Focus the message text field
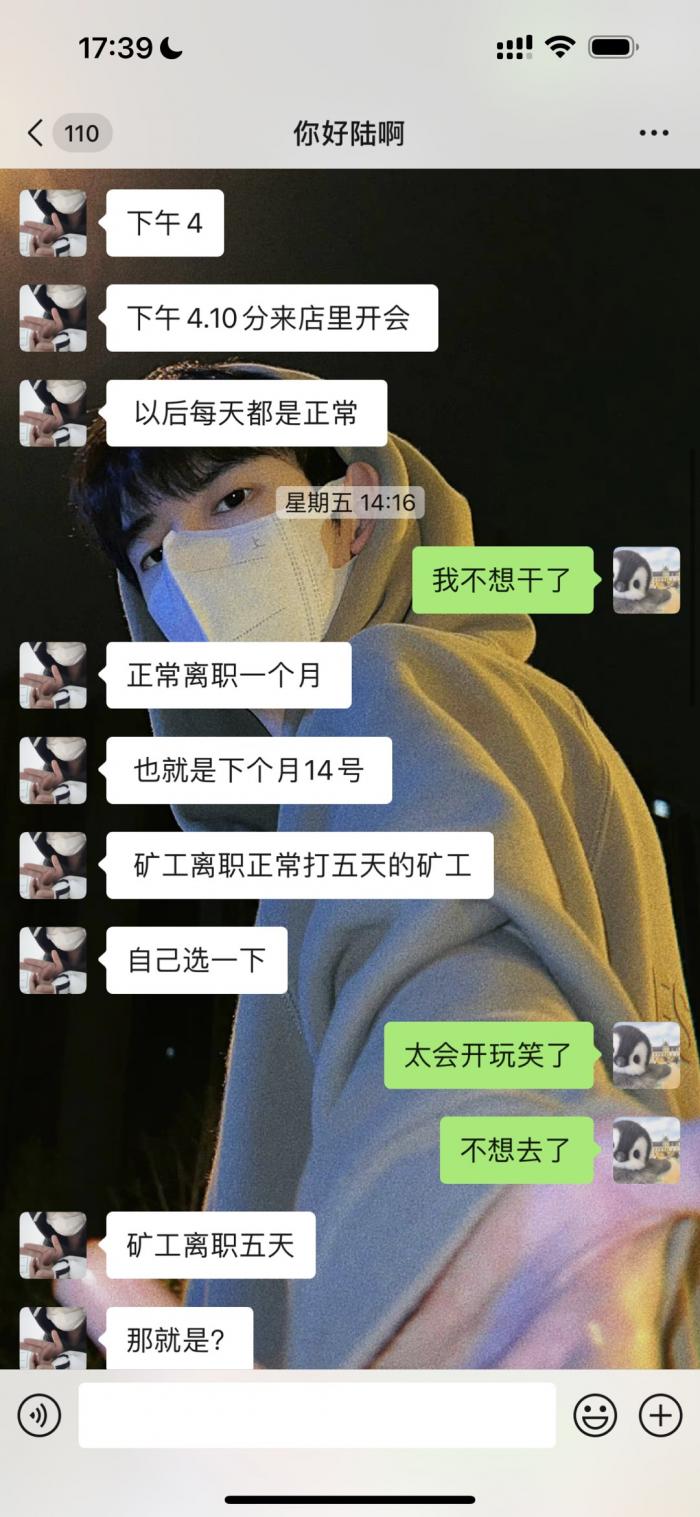Screen dimensions: 700x1517 coord(317,1415)
